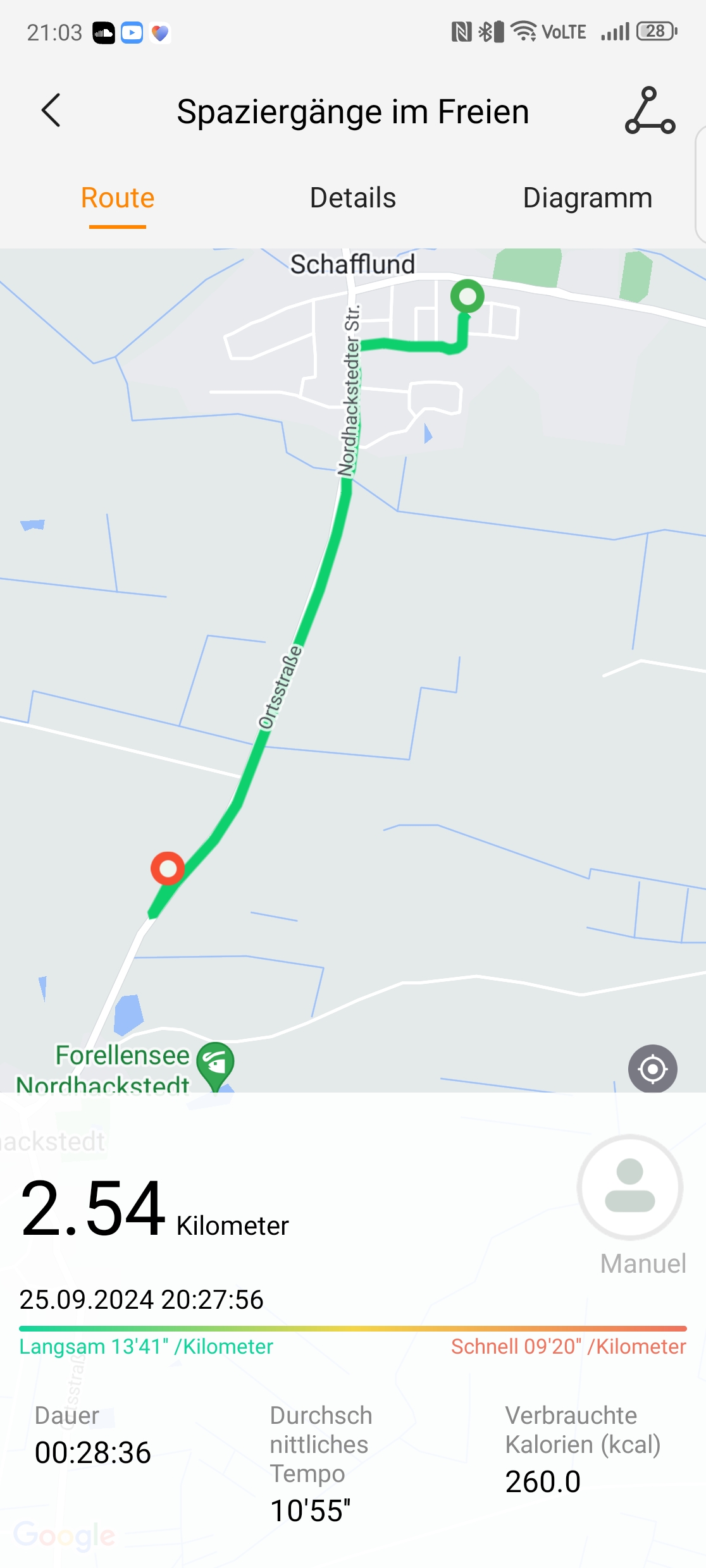Recenter the map with the location button

click(652, 1069)
